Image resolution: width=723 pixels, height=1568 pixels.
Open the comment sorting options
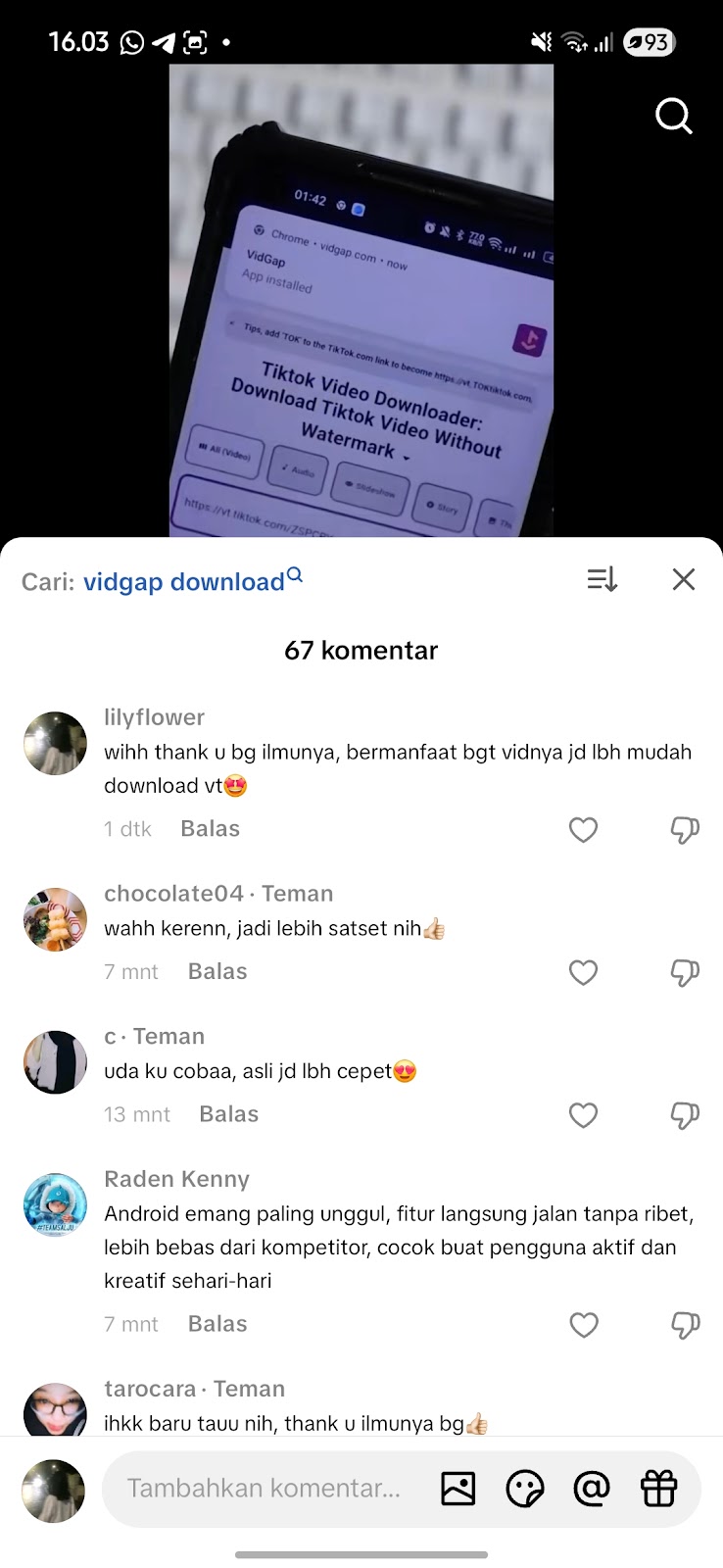pos(602,579)
